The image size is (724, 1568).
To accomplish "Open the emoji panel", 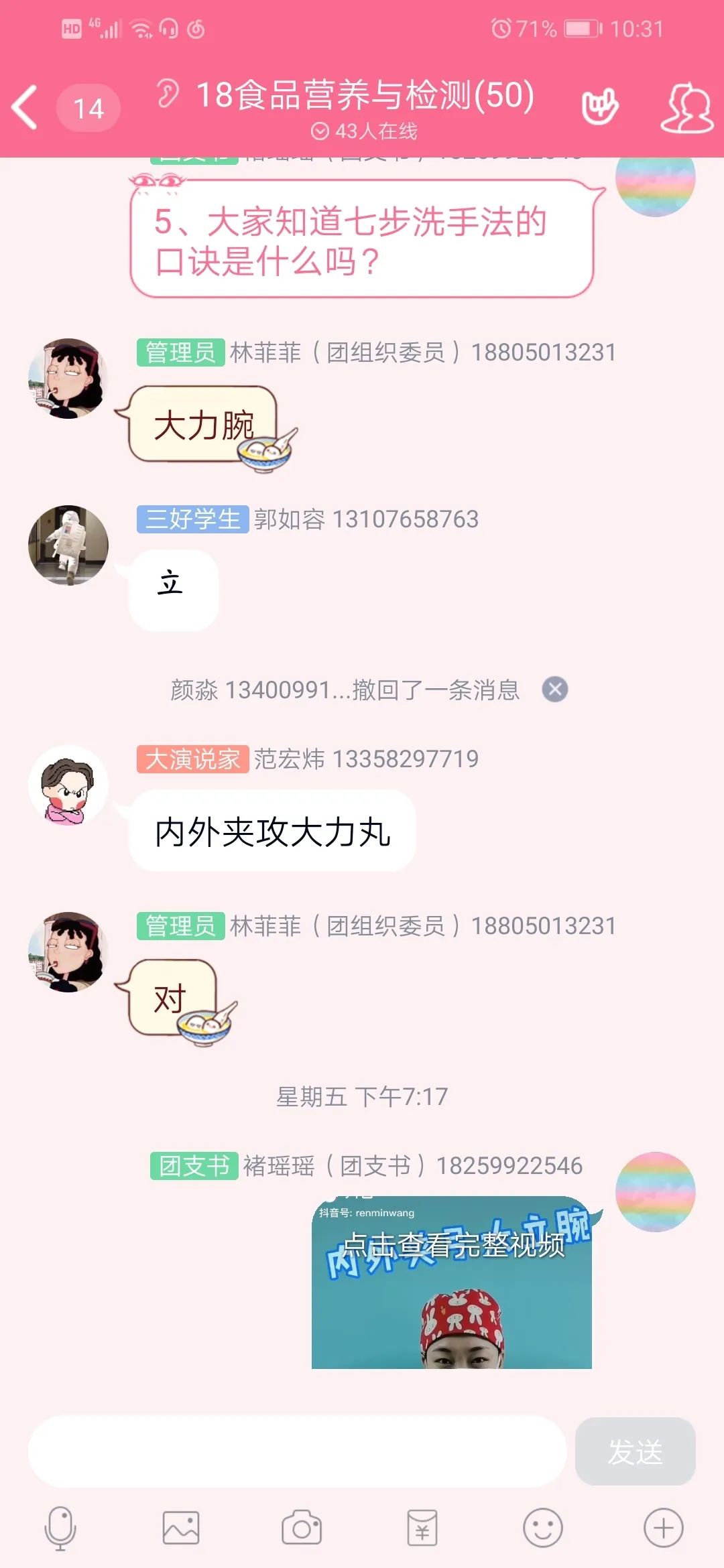I will [542, 1528].
